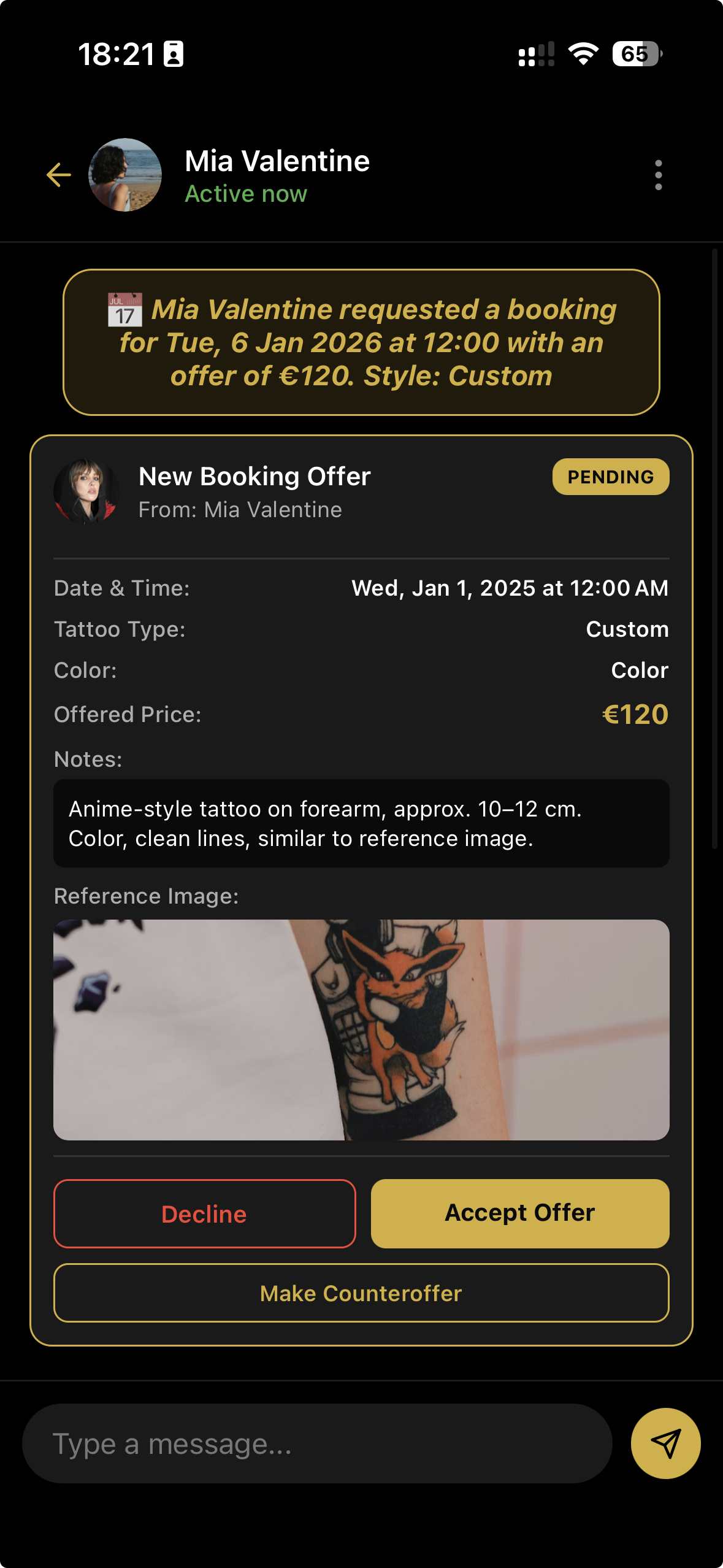The height and width of the screenshot is (1568, 723).
Task: Select the offered price of €120
Action: click(x=634, y=713)
